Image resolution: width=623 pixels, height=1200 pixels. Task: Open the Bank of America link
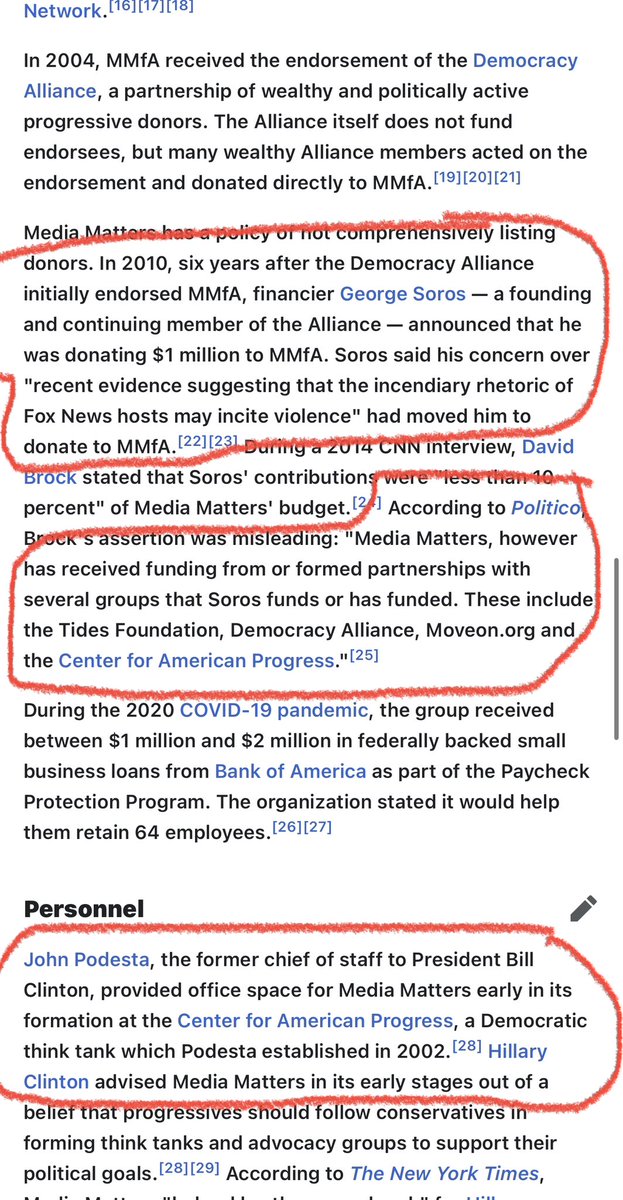[290, 771]
